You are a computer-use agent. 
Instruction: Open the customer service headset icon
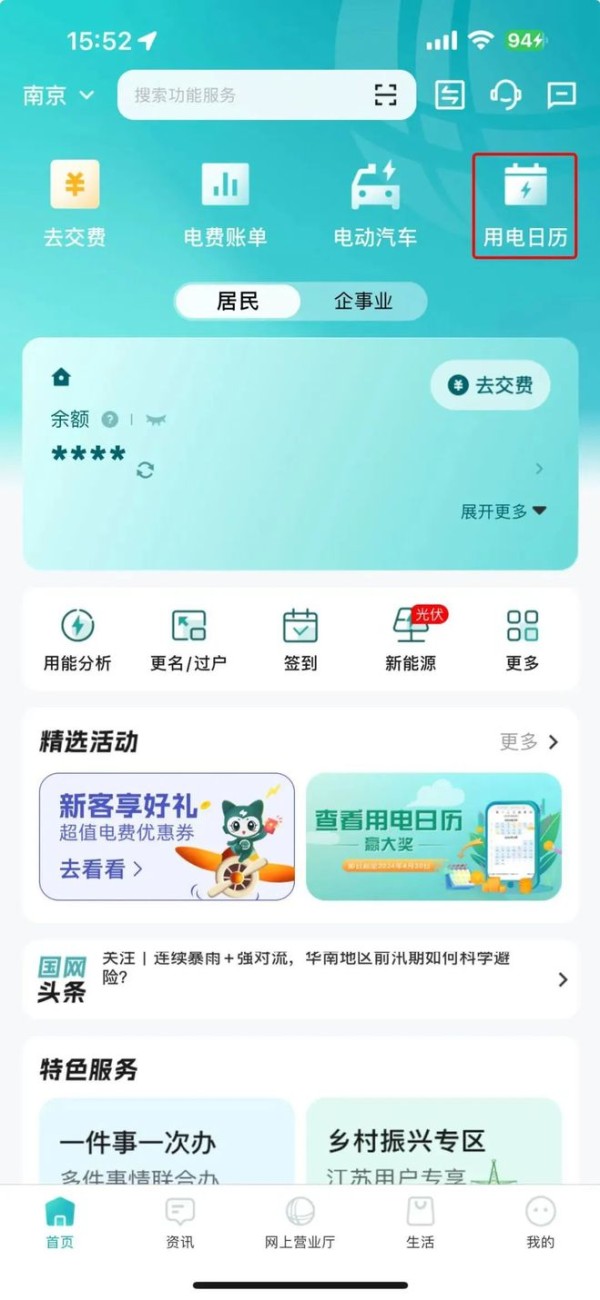[505, 95]
